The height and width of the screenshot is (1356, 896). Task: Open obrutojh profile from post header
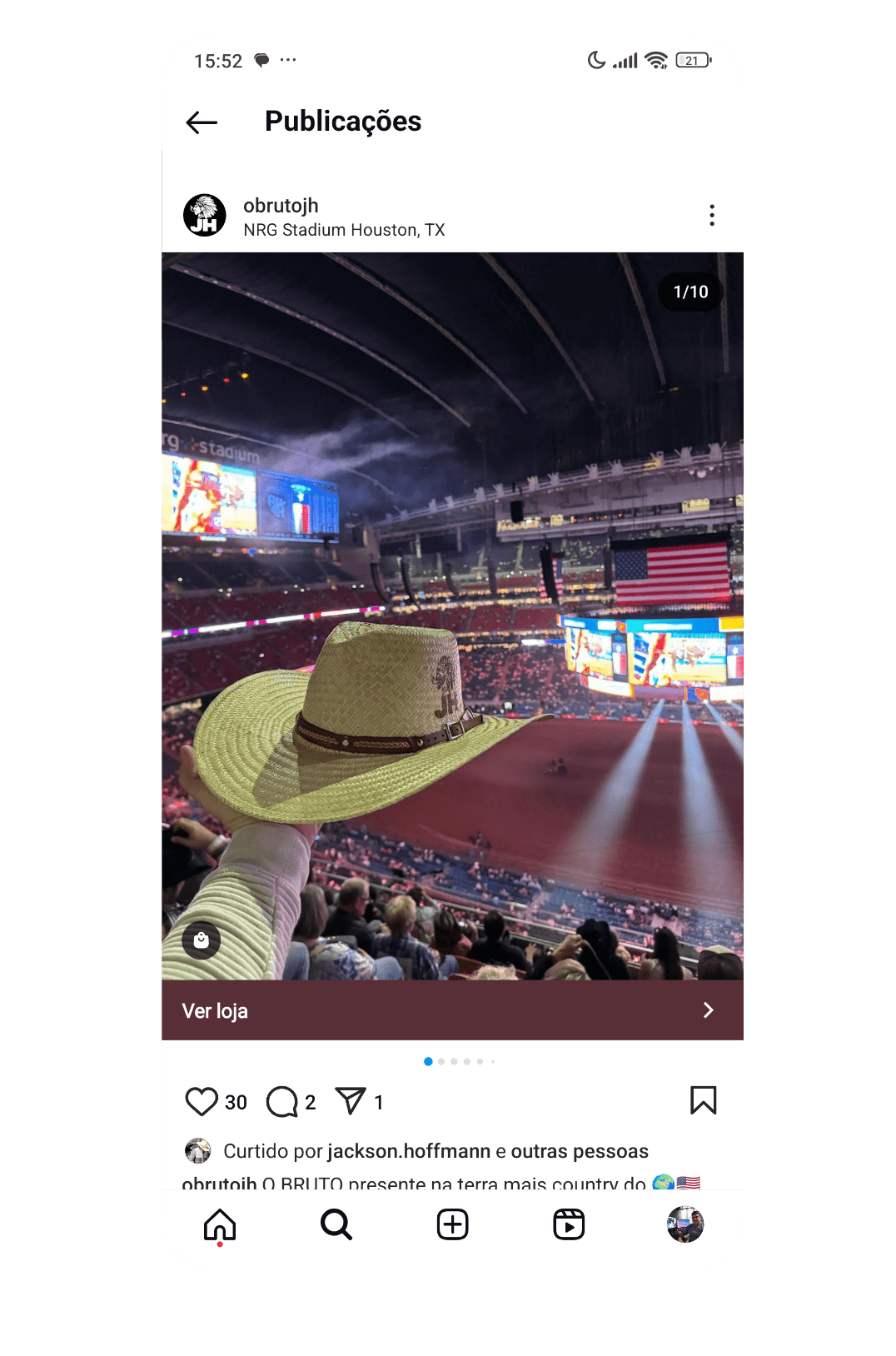pyautogui.click(x=280, y=205)
